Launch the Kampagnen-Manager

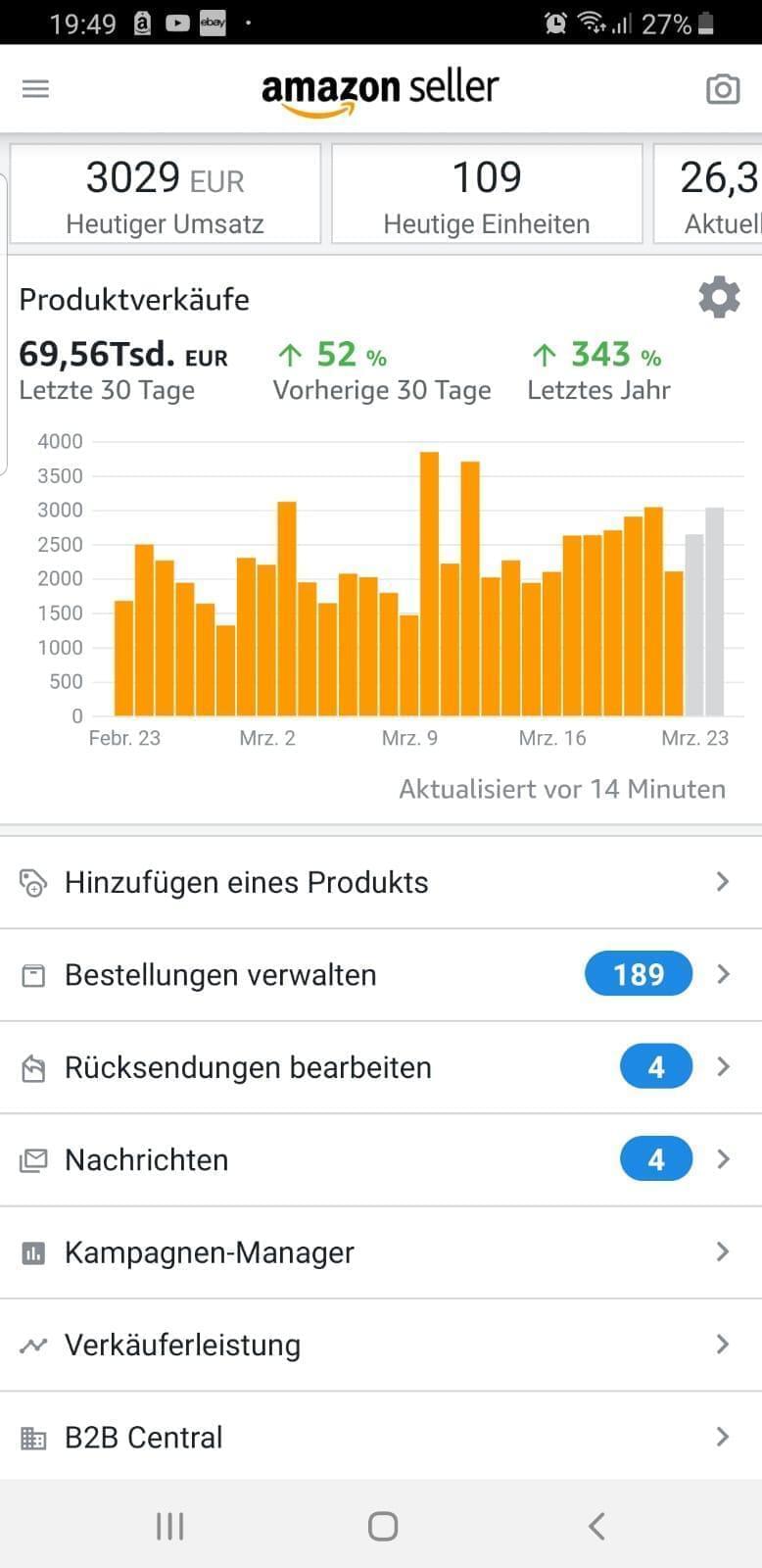pyautogui.click(x=380, y=1252)
